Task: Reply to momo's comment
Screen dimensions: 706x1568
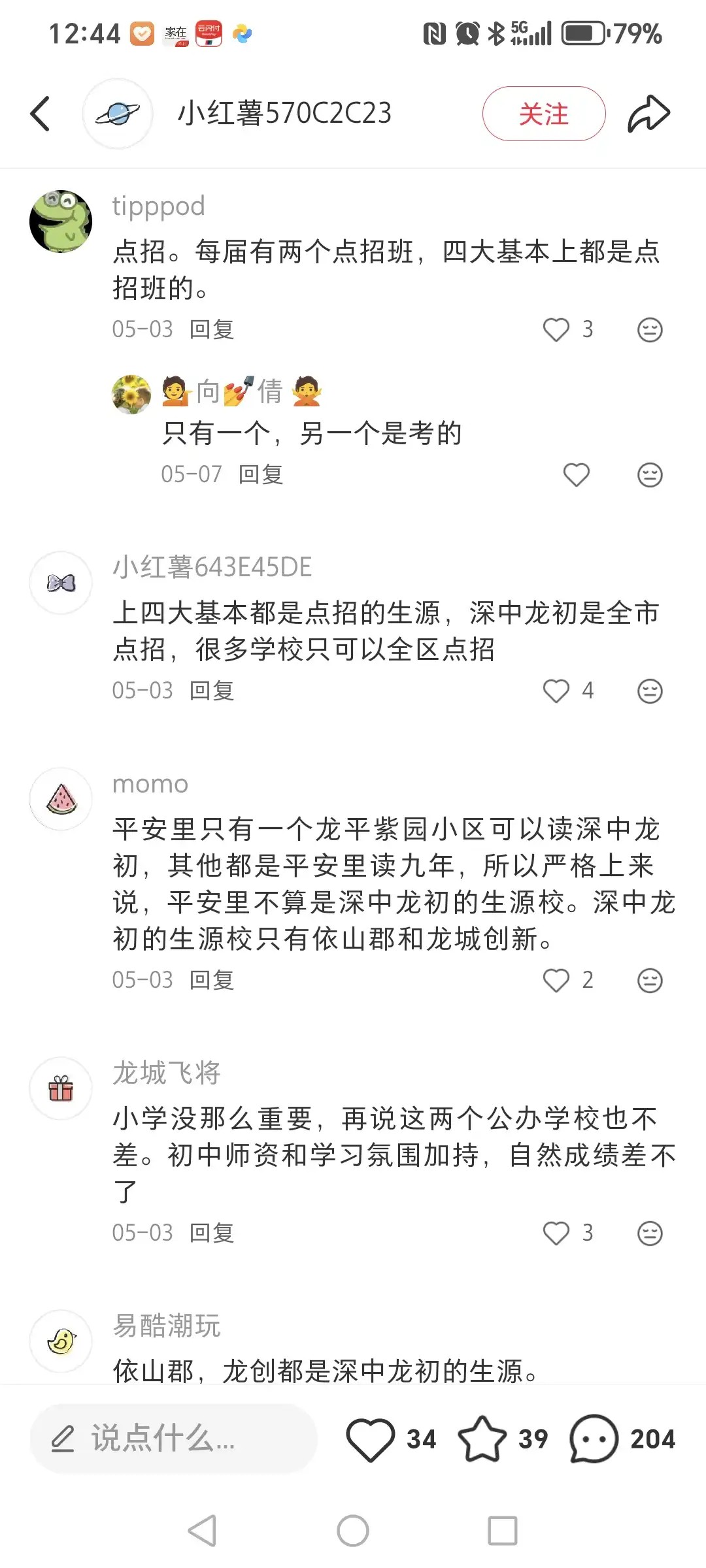Action: 211,980
